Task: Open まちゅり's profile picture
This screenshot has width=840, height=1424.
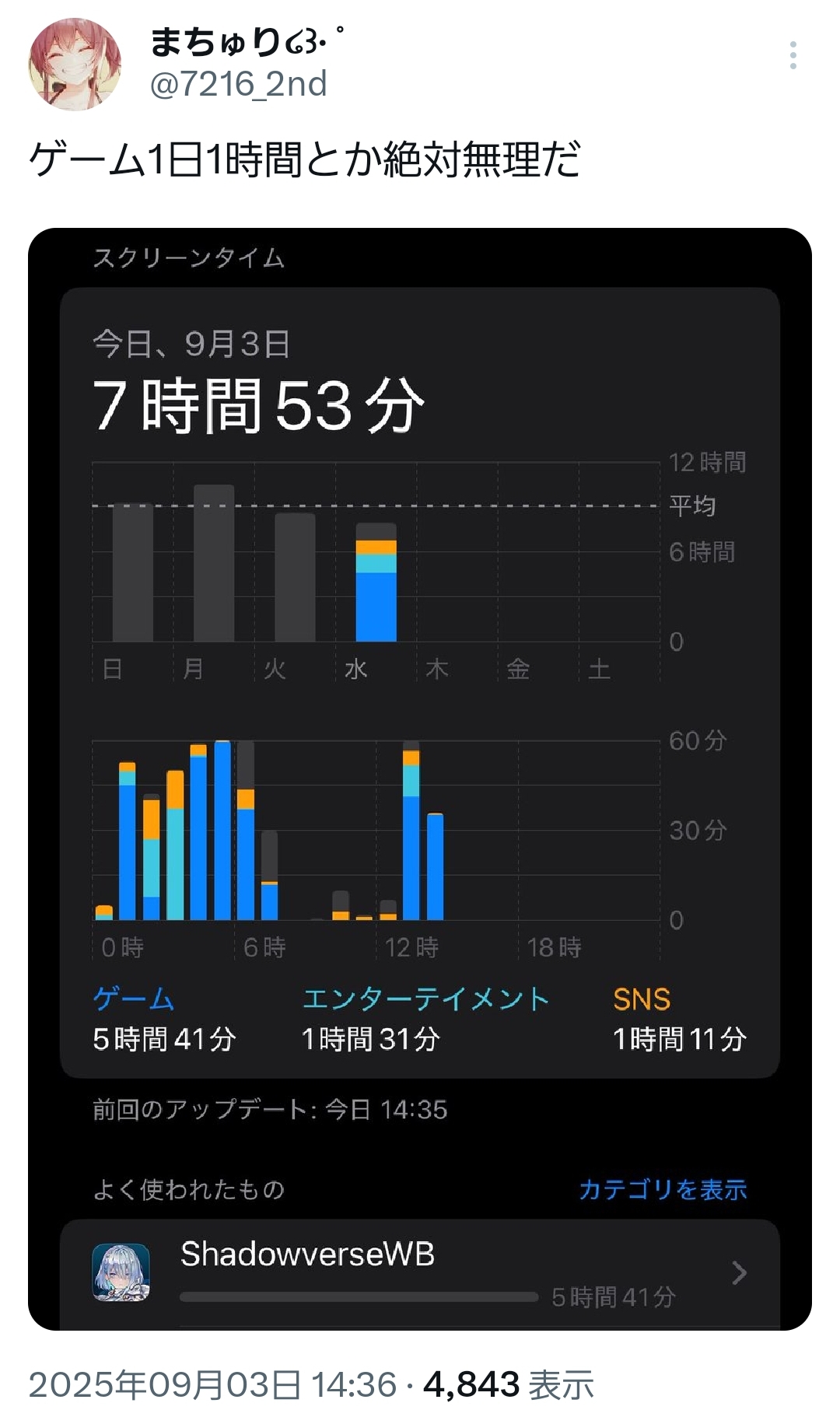Action: (75, 65)
